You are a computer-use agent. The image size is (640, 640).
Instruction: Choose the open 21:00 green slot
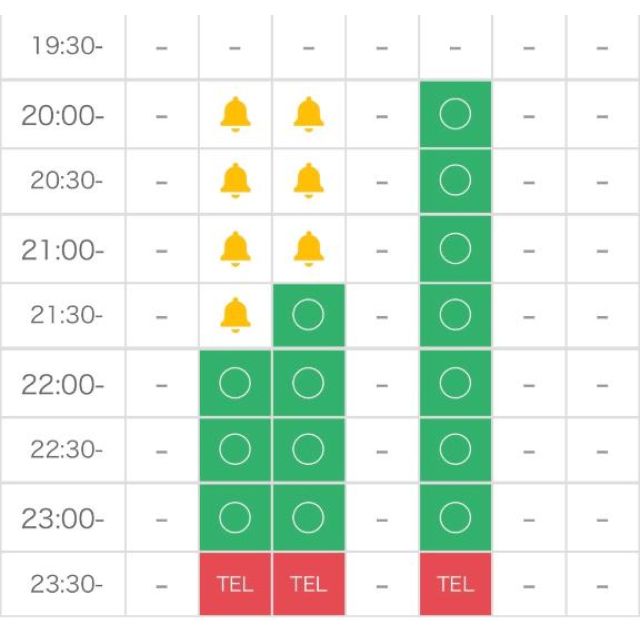(x=455, y=248)
